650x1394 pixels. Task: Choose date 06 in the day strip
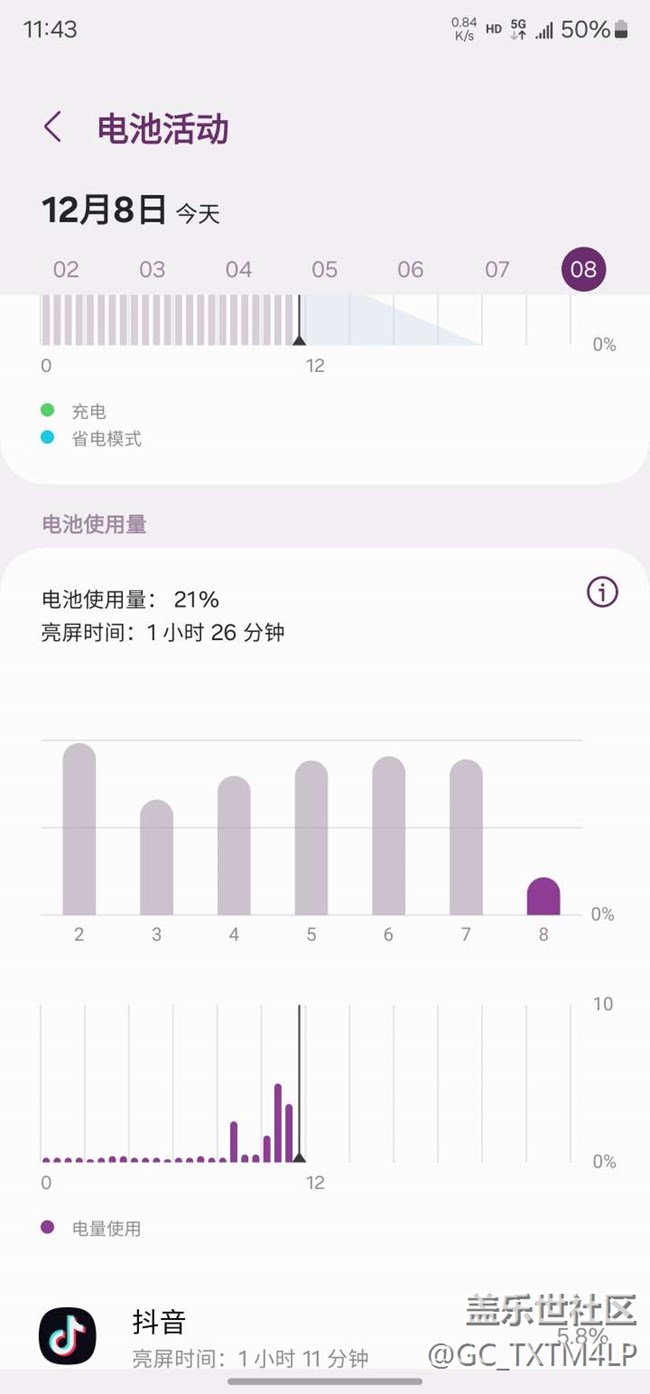click(410, 270)
